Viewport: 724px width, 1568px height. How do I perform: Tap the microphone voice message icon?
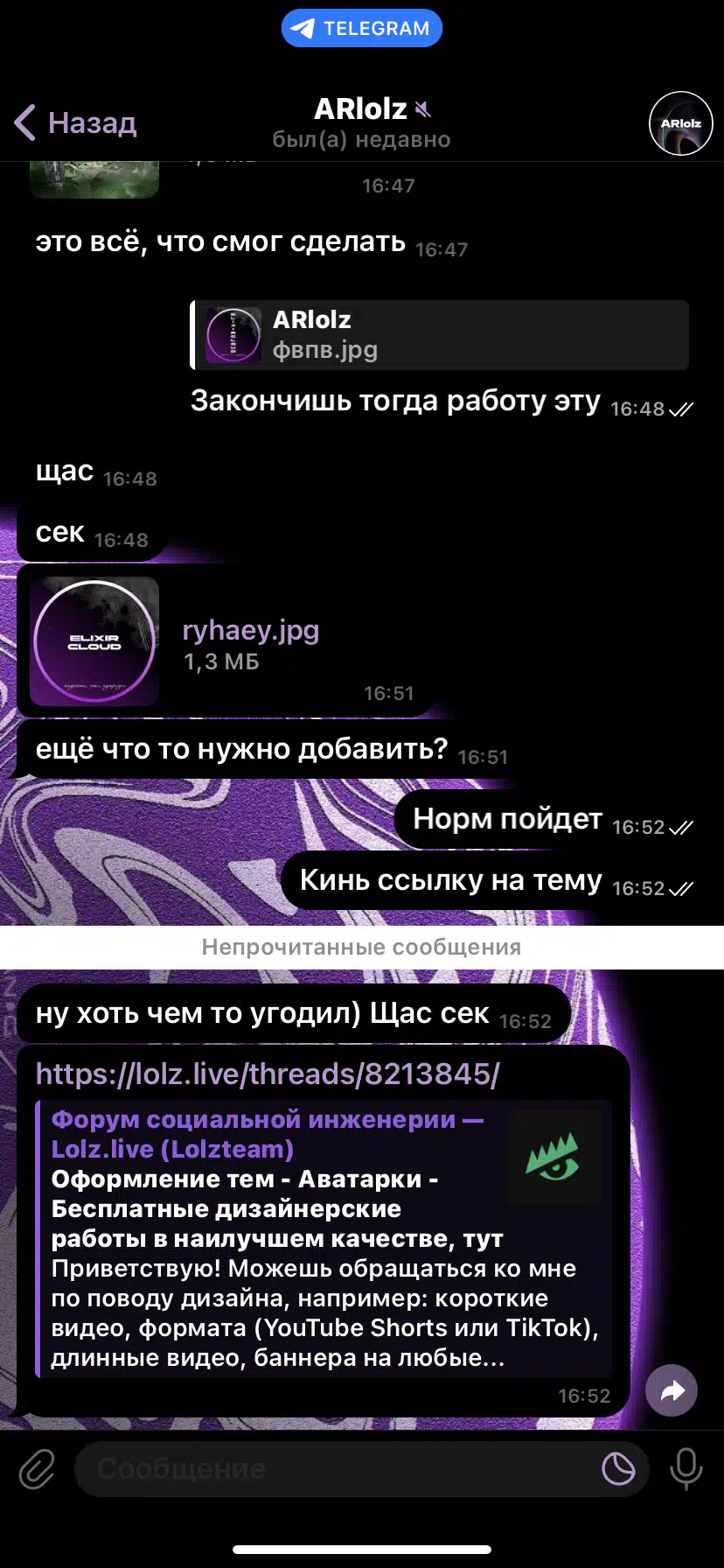pos(686,1469)
